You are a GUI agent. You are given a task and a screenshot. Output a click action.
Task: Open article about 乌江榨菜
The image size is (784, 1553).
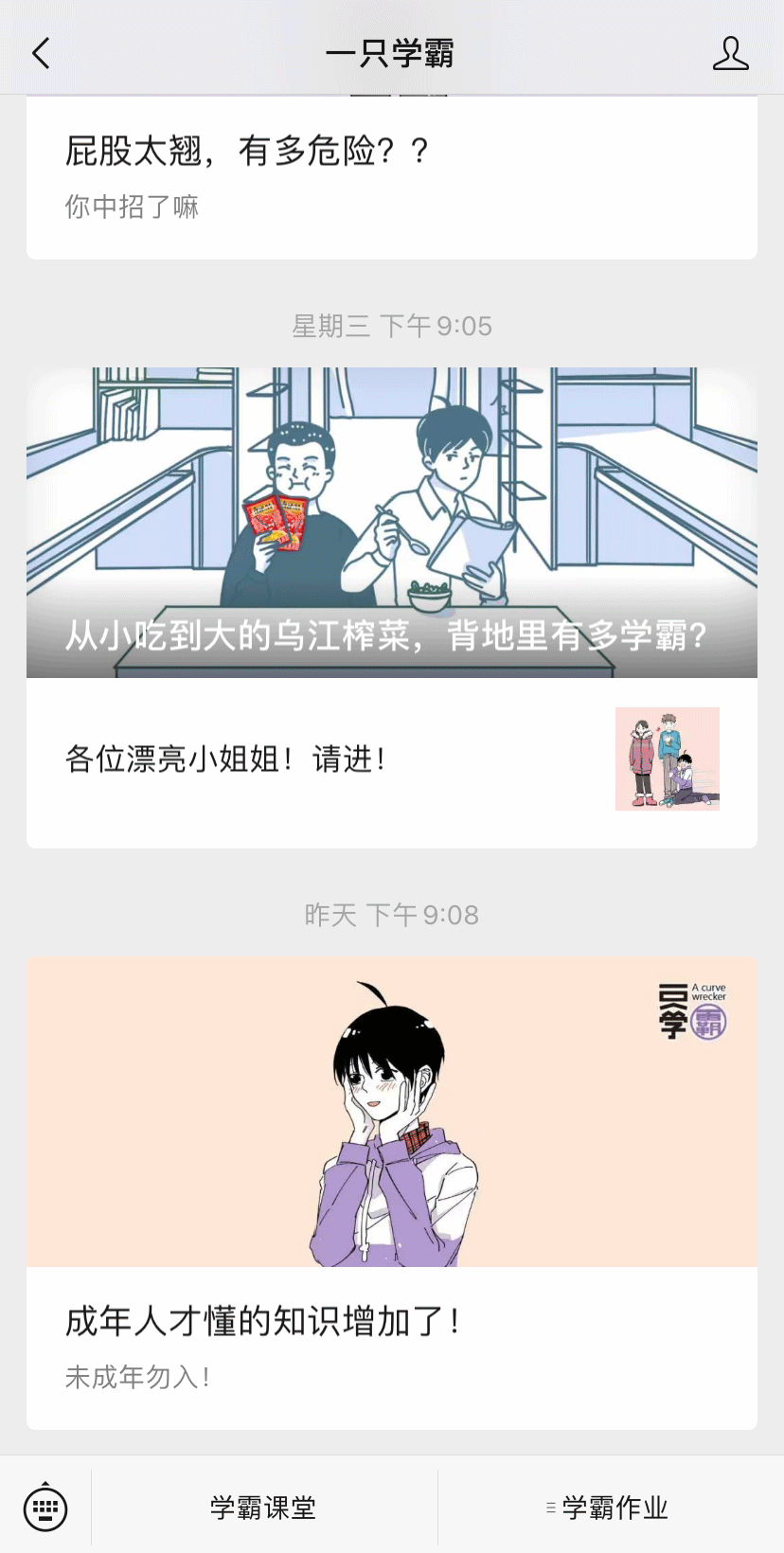pyautogui.click(x=391, y=523)
